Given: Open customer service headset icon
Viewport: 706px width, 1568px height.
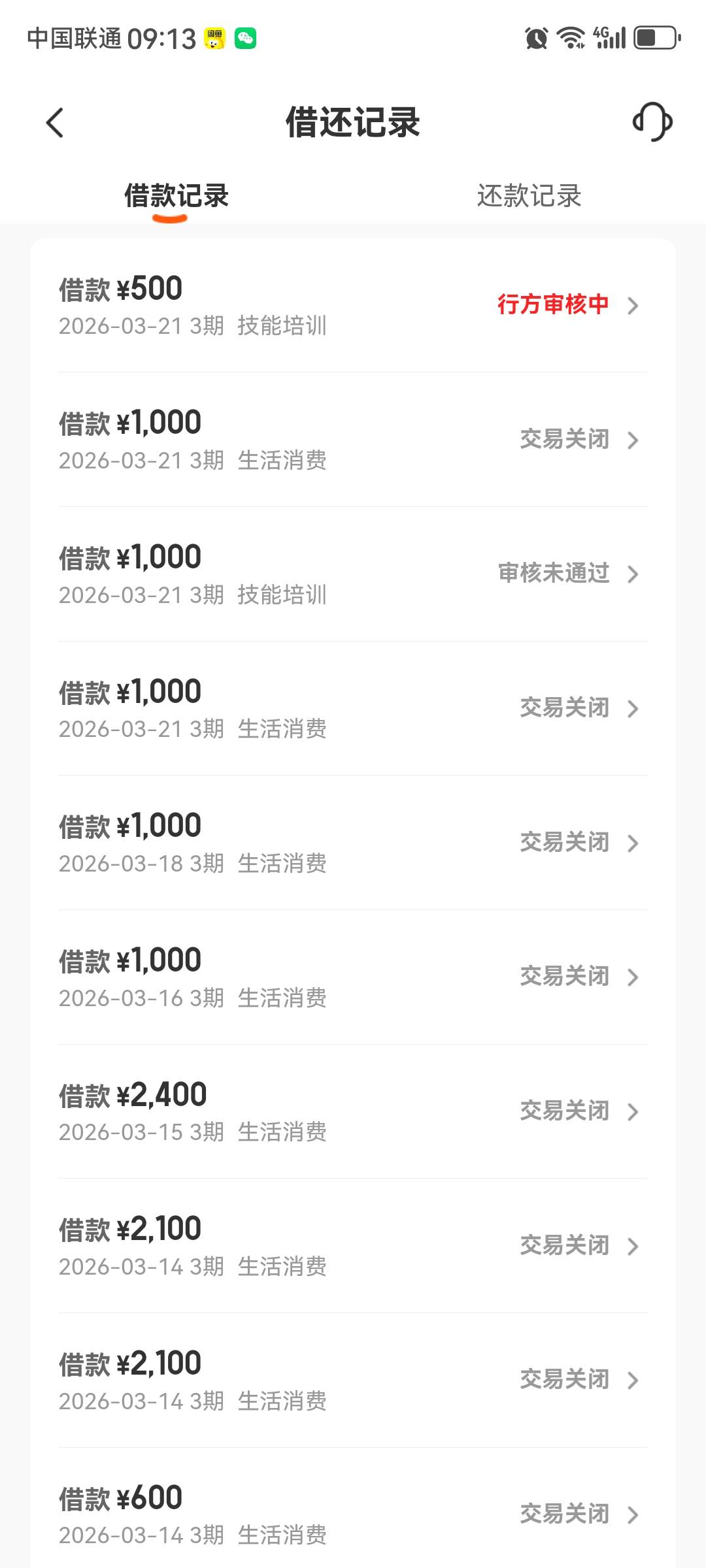Looking at the screenshot, I should [652, 122].
